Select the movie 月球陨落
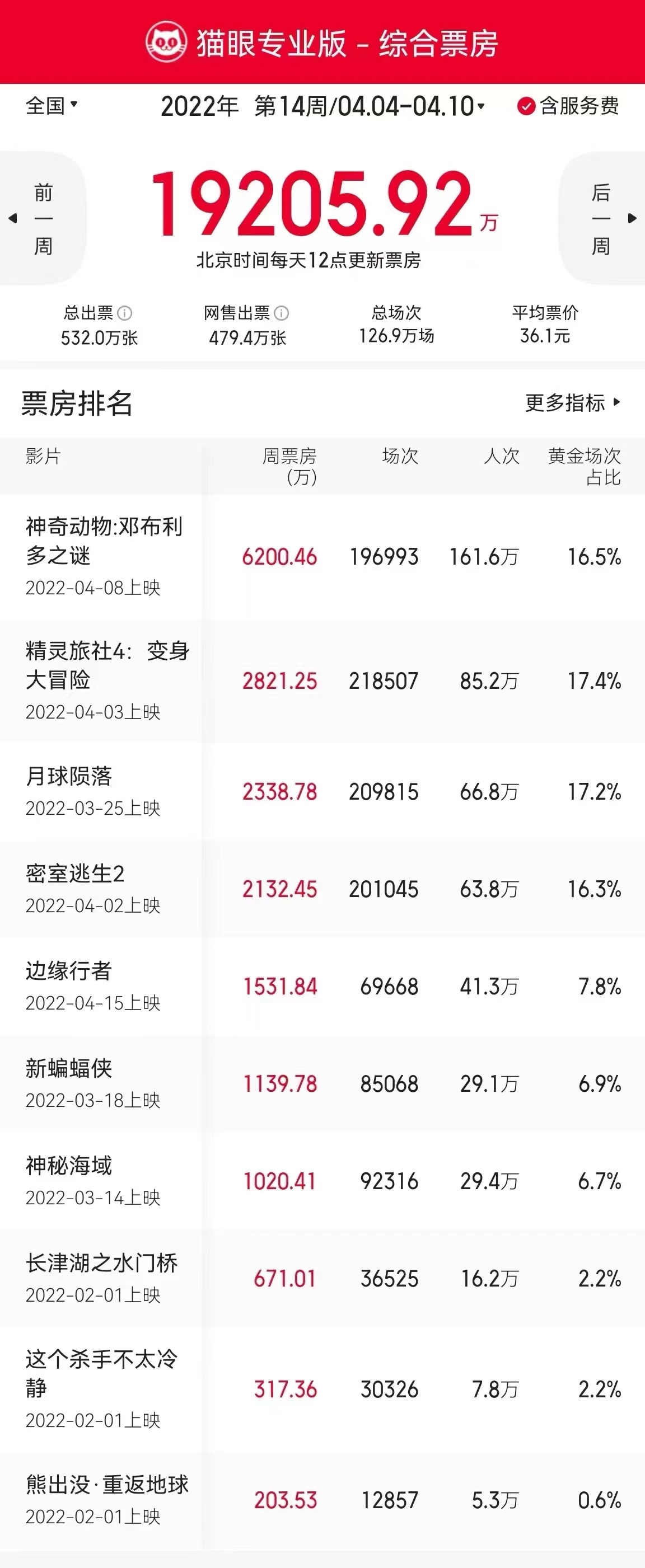 coord(322,792)
